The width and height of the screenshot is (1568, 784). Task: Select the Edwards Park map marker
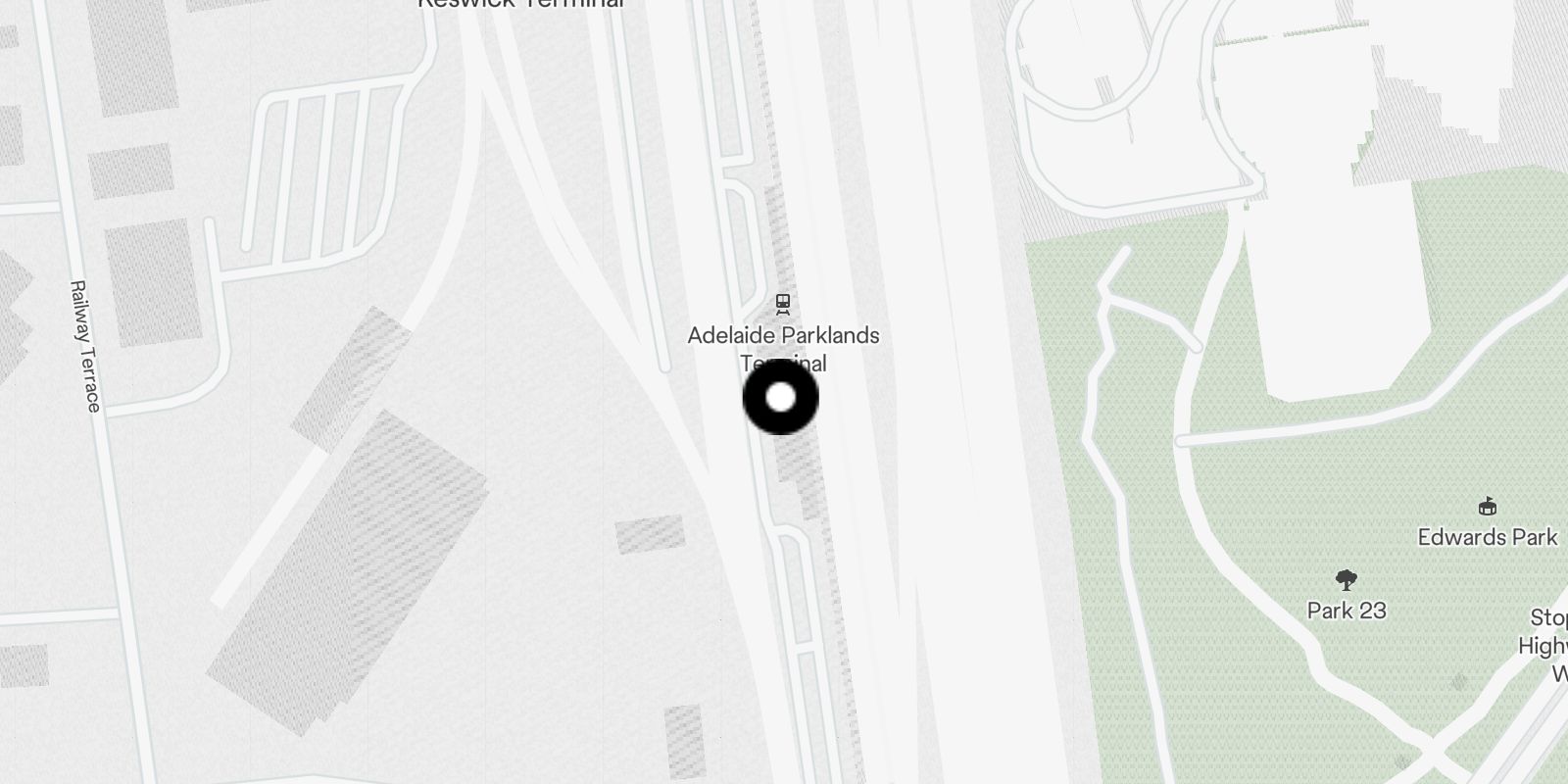(1488, 507)
